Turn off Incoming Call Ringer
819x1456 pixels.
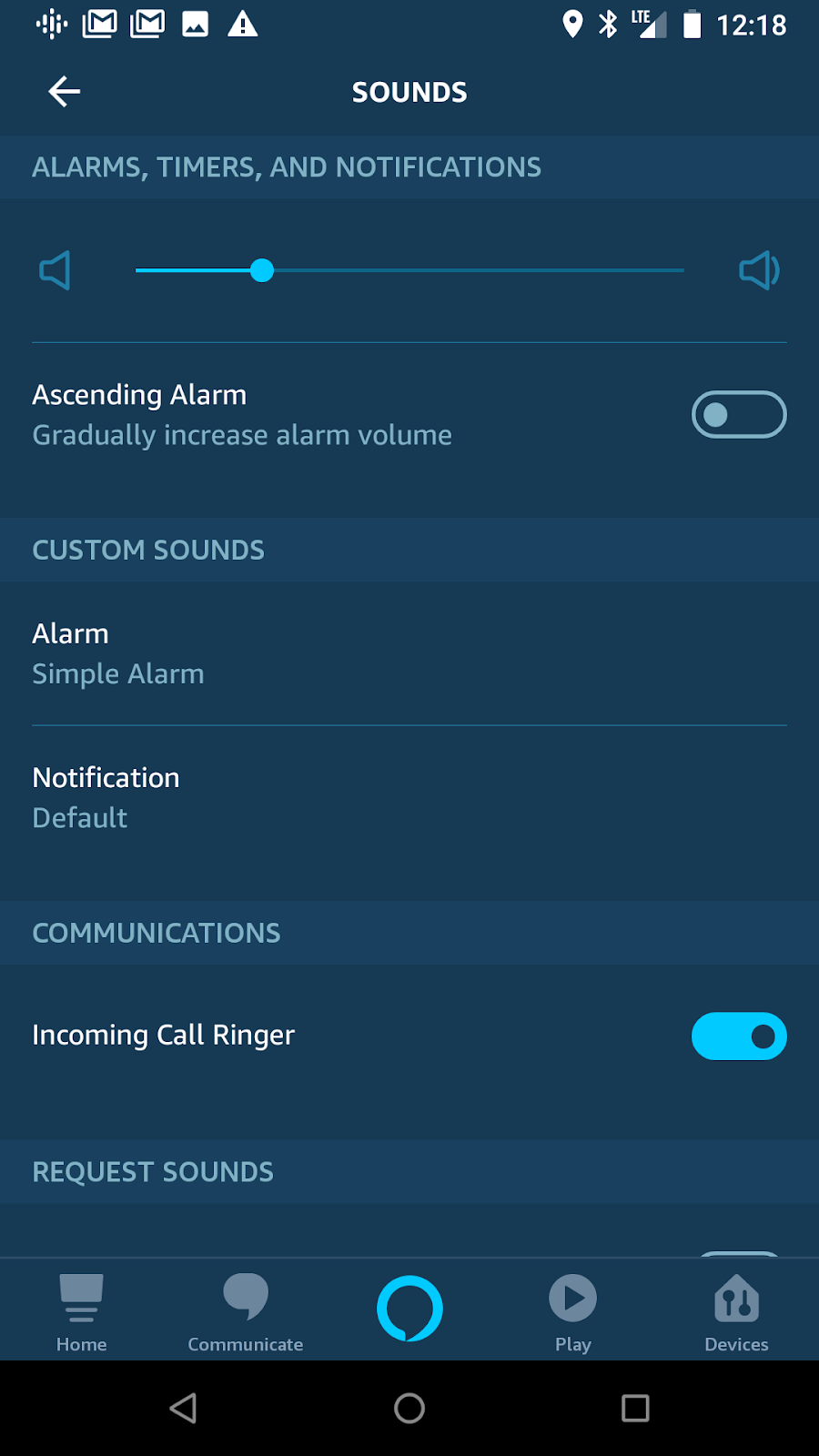[738, 1036]
